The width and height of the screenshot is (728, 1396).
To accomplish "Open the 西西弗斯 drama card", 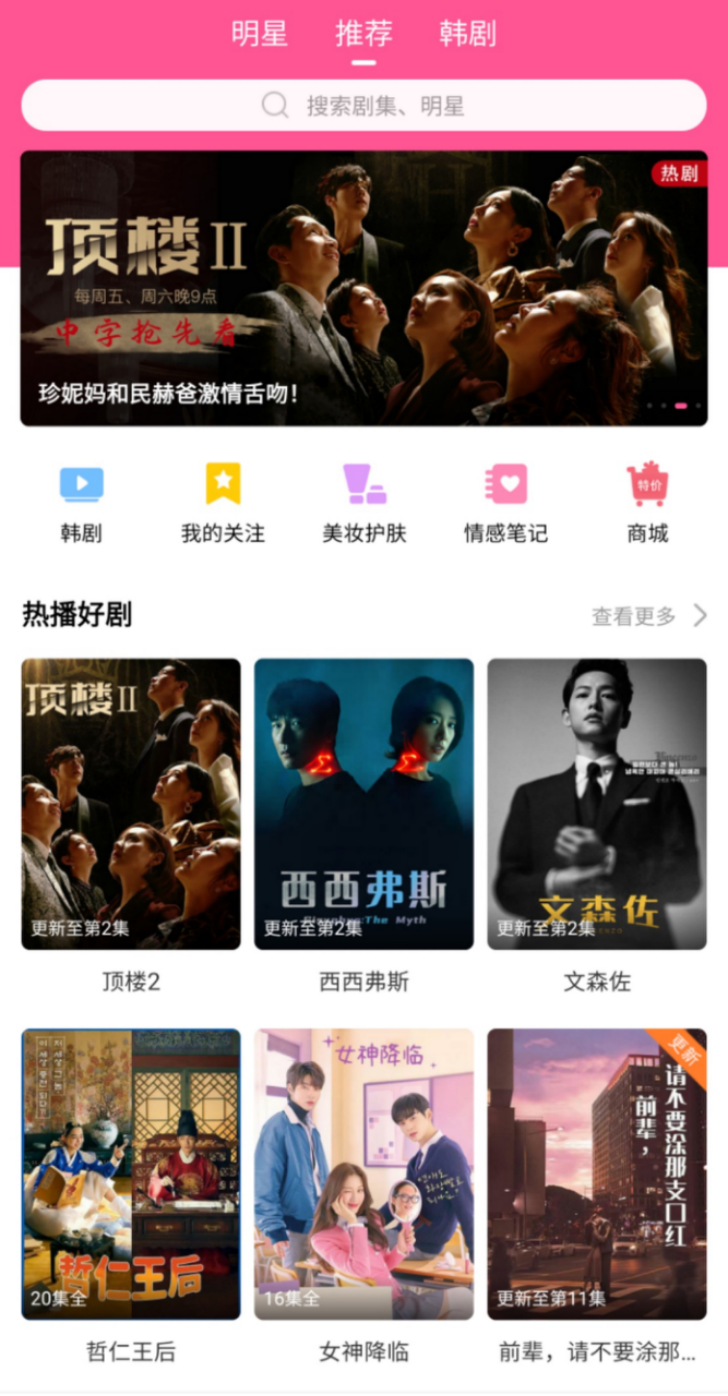I will tap(364, 804).
